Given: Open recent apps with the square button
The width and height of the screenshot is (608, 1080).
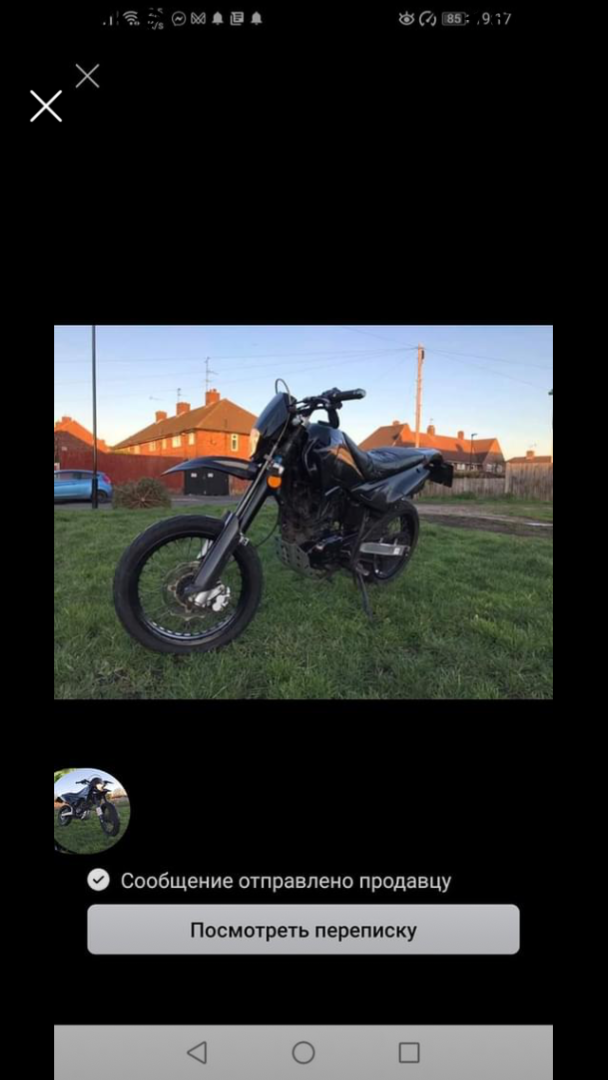Looking at the screenshot, I should pos(409,1052).
